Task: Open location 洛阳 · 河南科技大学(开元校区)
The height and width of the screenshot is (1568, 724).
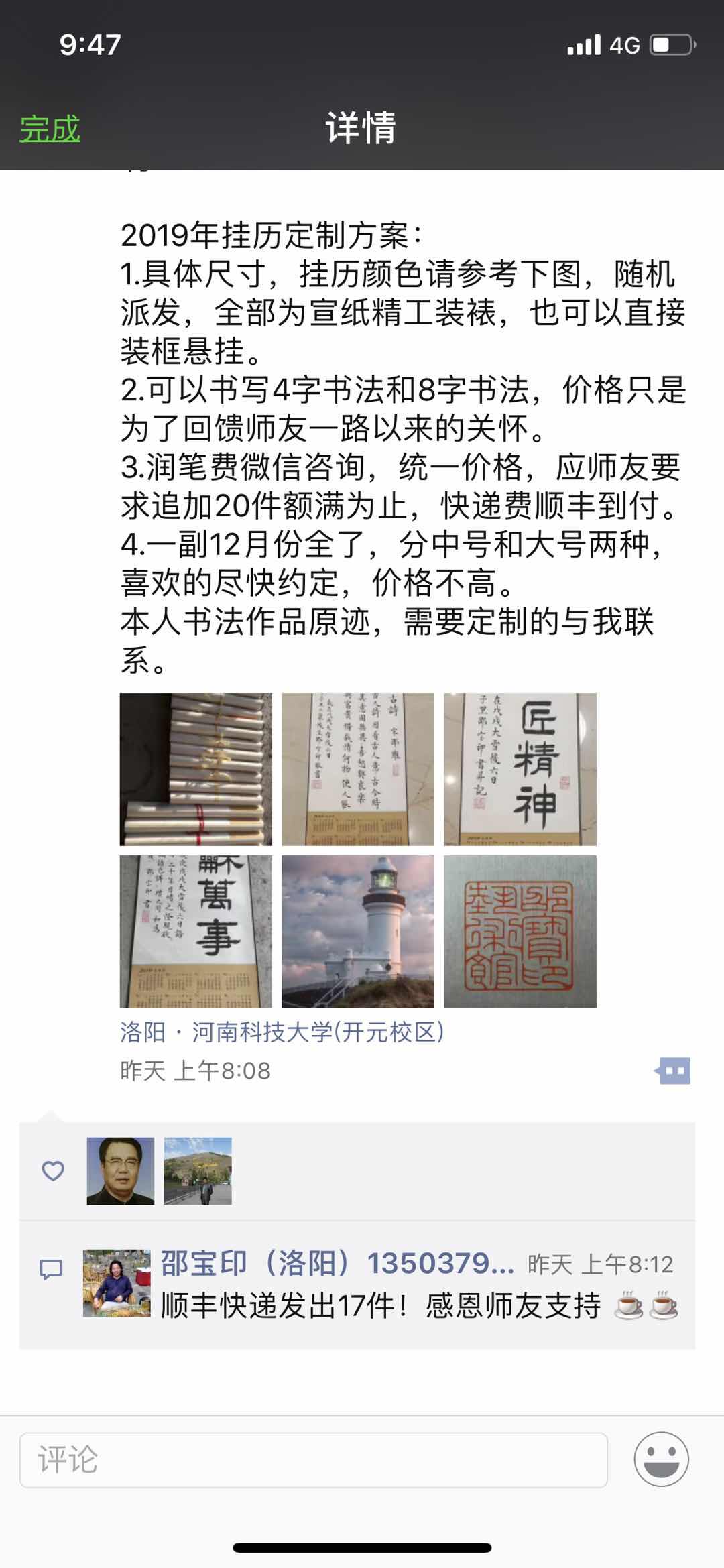Action: [x=282, y=1032]
